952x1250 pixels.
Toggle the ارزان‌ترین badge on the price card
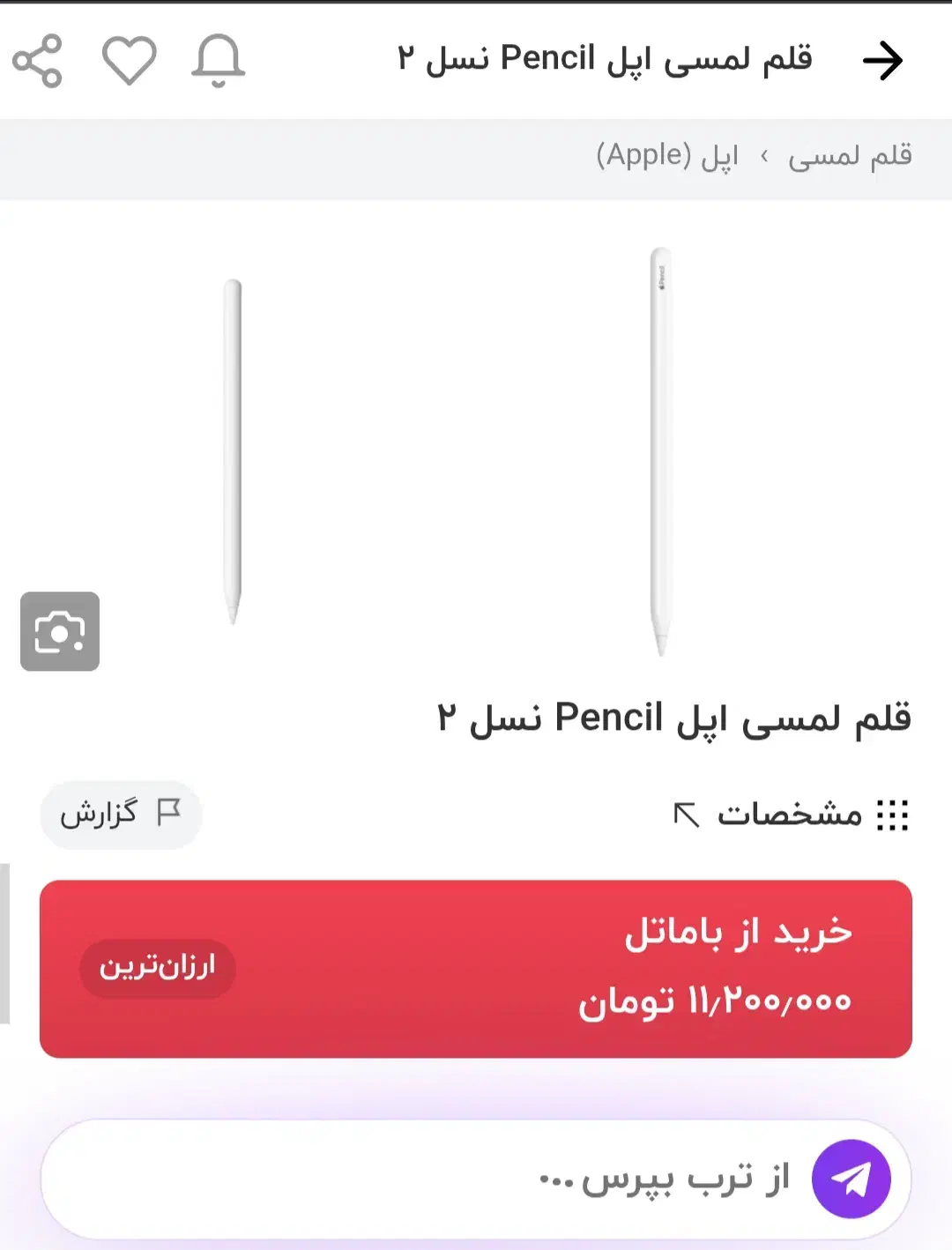[x=155, y=970]
